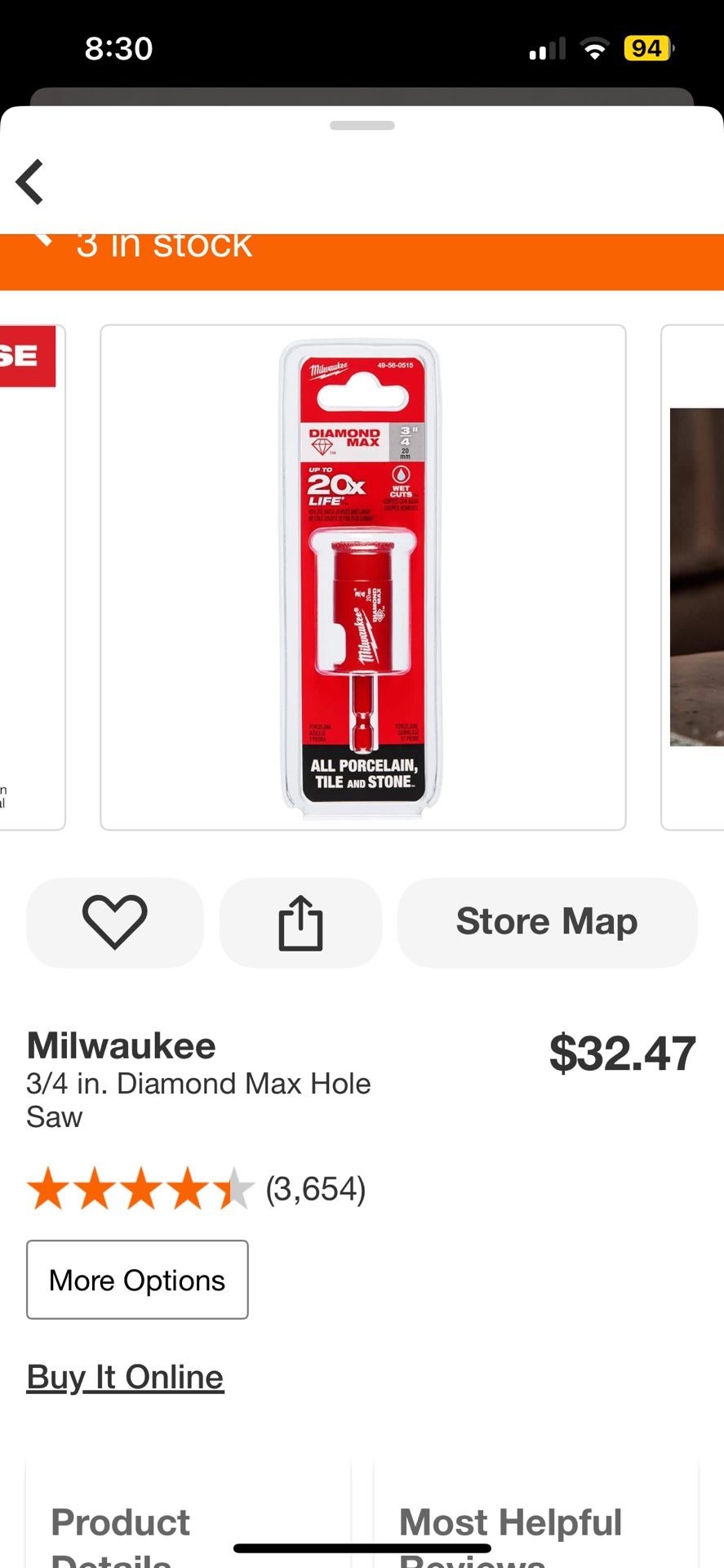Image resolution: width=724 pixels, height=1568 pixels.
Task: Open the Diamond Max hole saw image
Action: (x=362, y=577)
